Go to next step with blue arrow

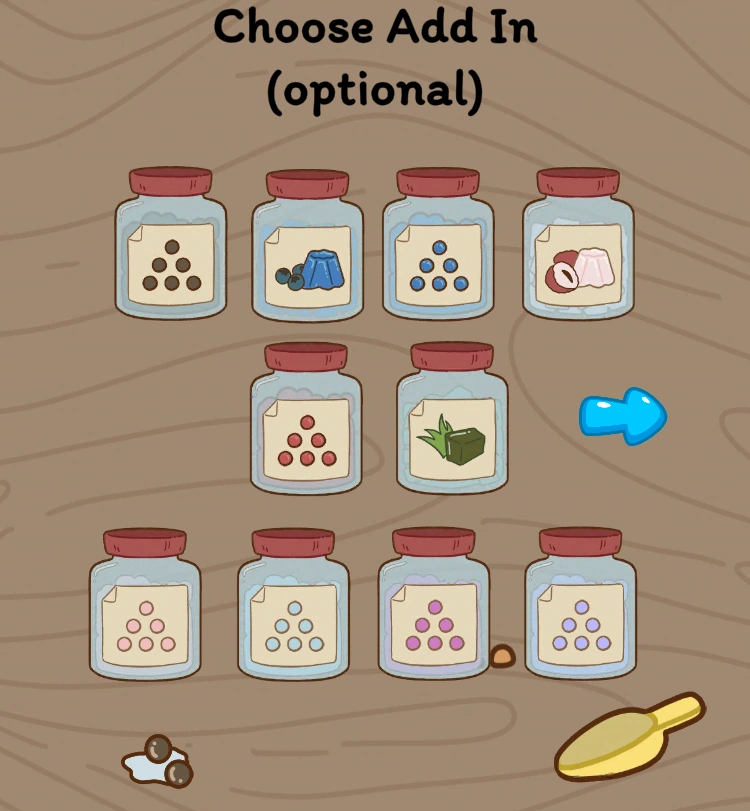pyautogui.click(x=622, y=415)
